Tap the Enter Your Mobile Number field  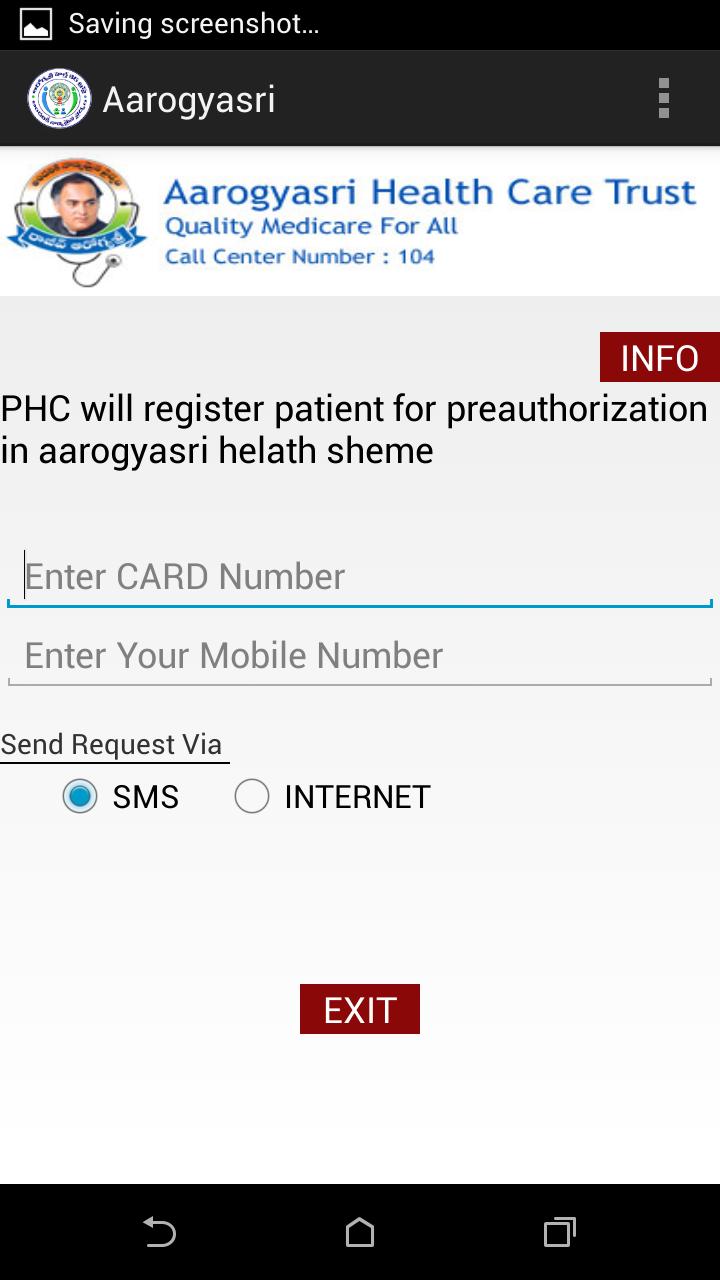point(360,656)
